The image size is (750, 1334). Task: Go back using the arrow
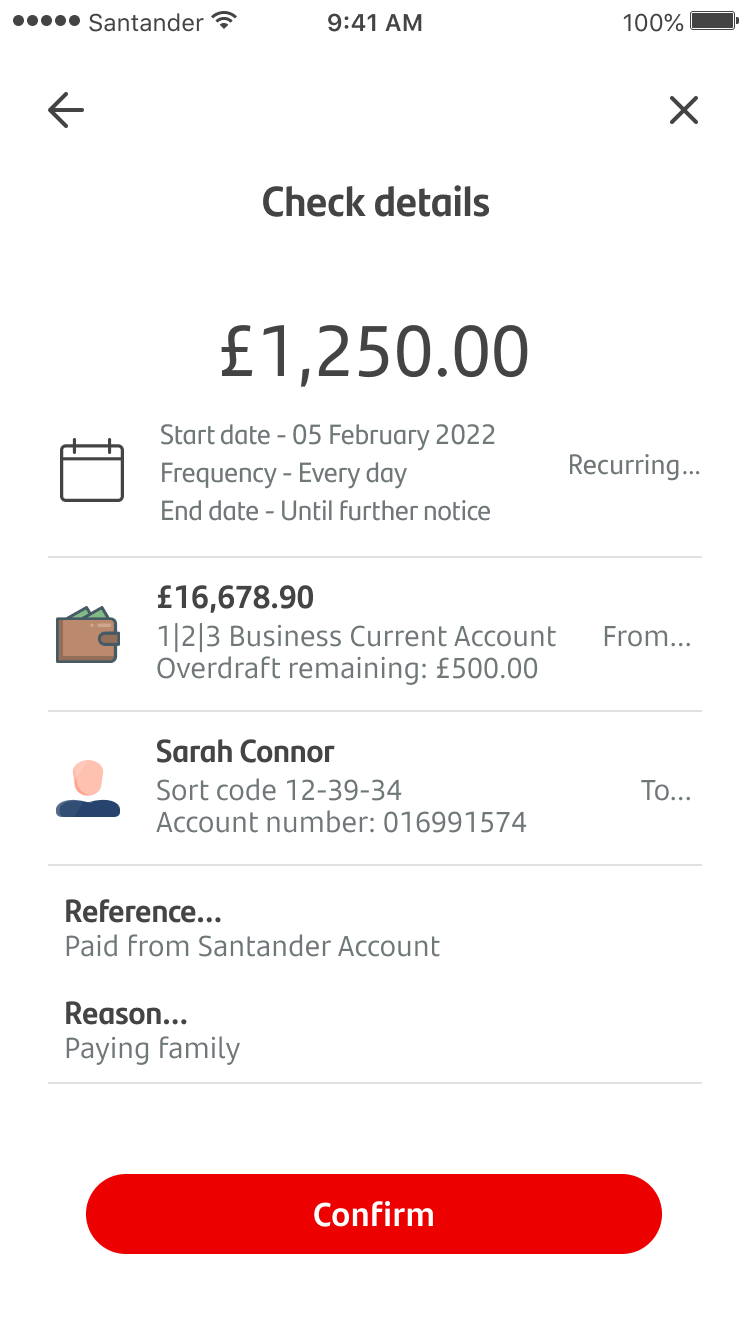click(66, 110)
